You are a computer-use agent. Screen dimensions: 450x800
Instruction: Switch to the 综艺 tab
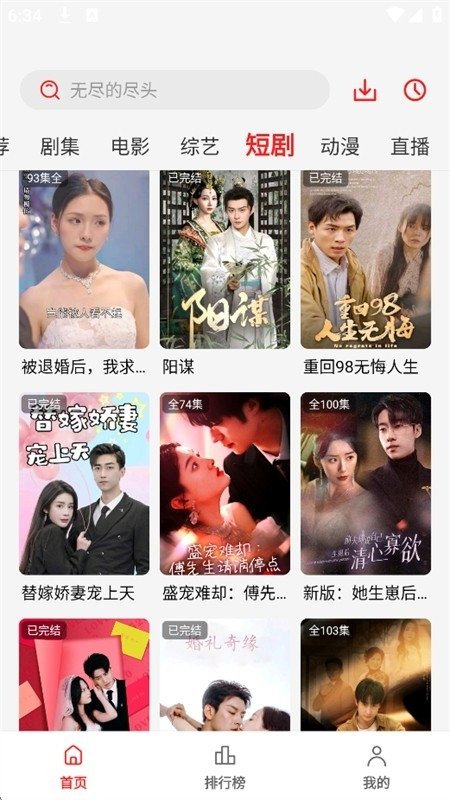(x=199, y=146)
